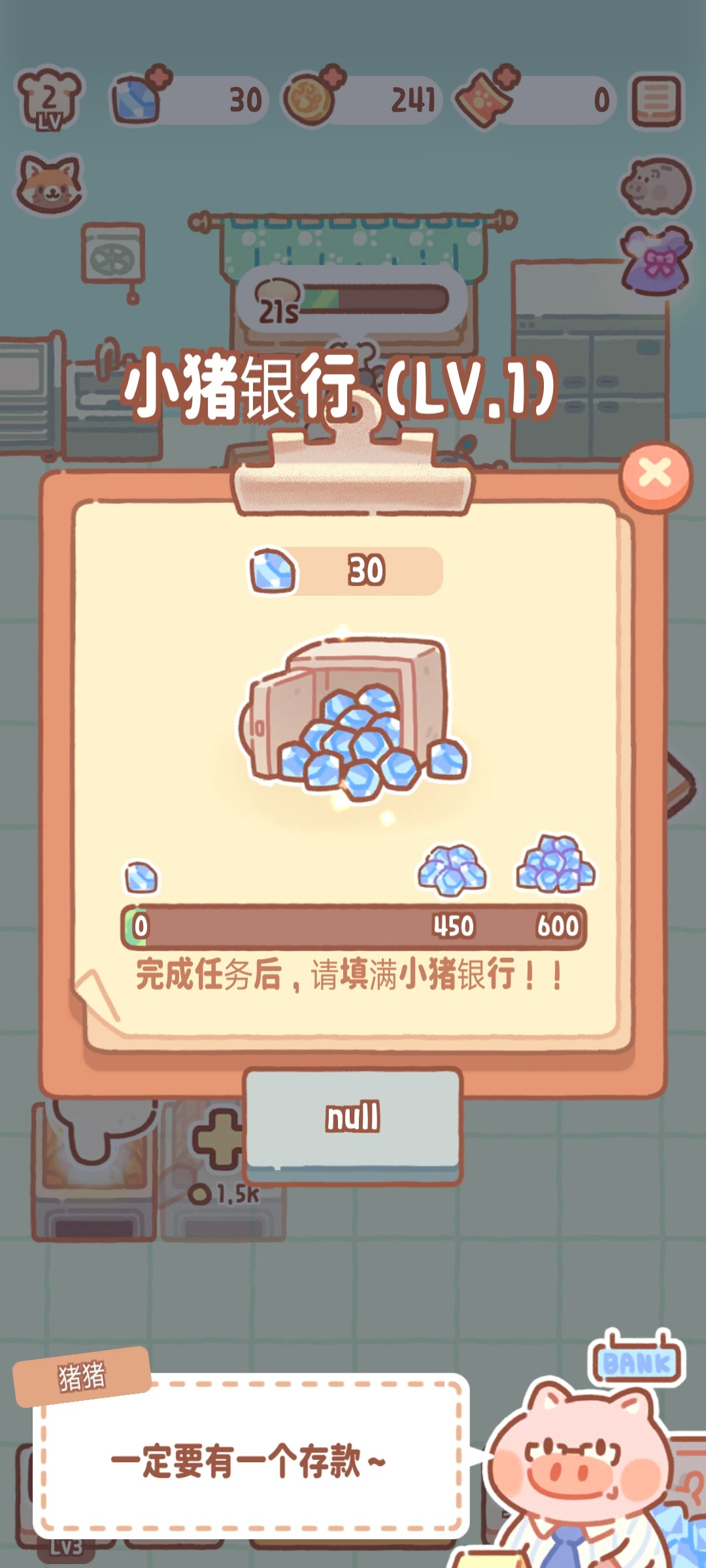Continue the pig's dialogue bubble
Image resolution: width=706 pixels, height=1568 pixels.
(252, 1462)
